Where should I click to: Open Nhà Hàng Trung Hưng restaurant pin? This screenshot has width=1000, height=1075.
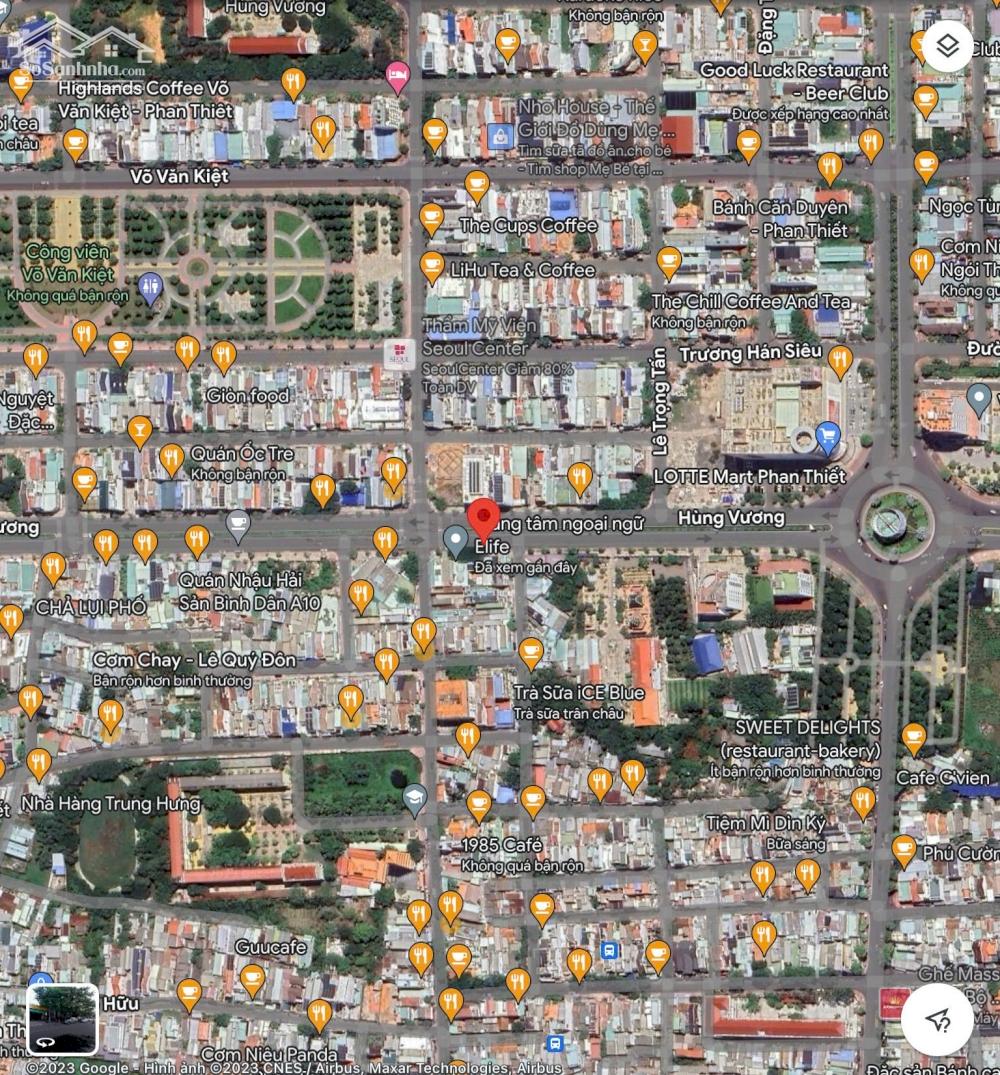[39, 766]
